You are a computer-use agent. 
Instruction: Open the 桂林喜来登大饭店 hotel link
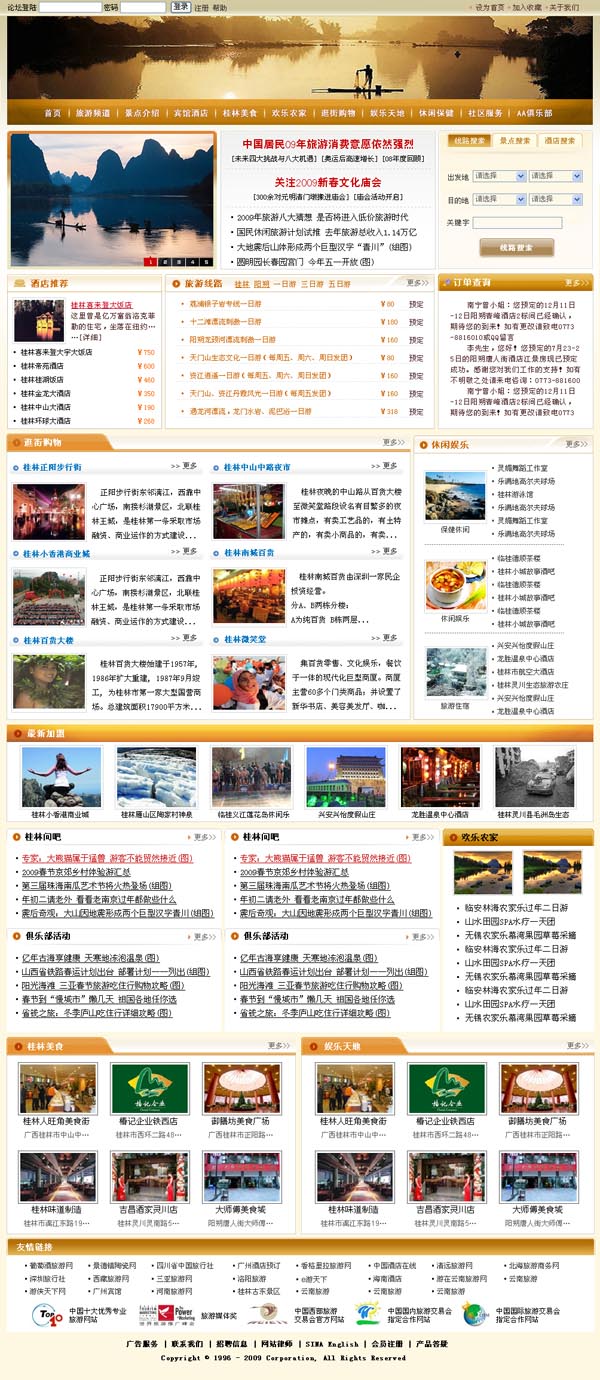point(101,304)
